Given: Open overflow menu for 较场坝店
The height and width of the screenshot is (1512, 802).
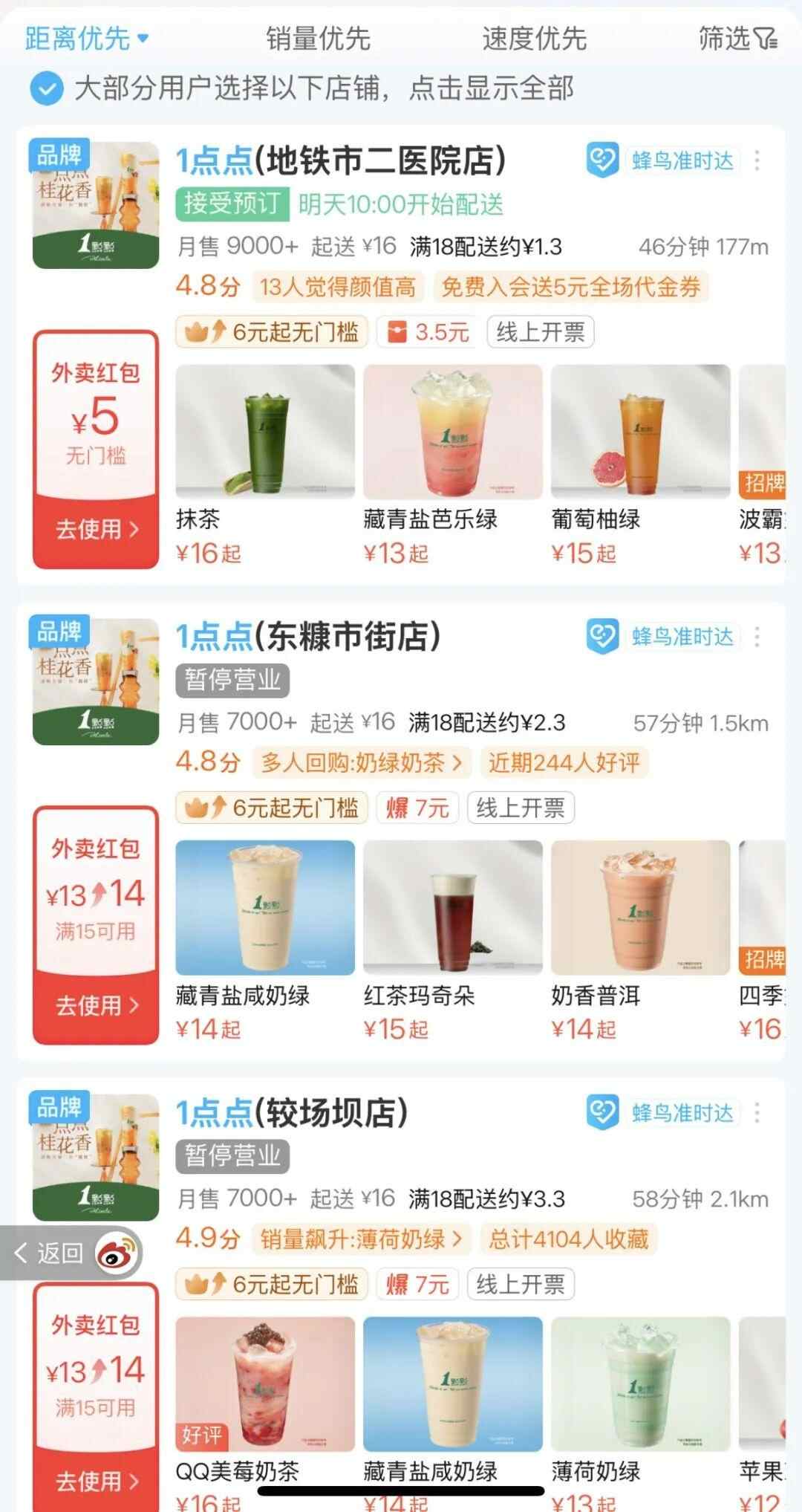Looking at the screenshot, I should pyautogui.click(x=757, y=1113).
